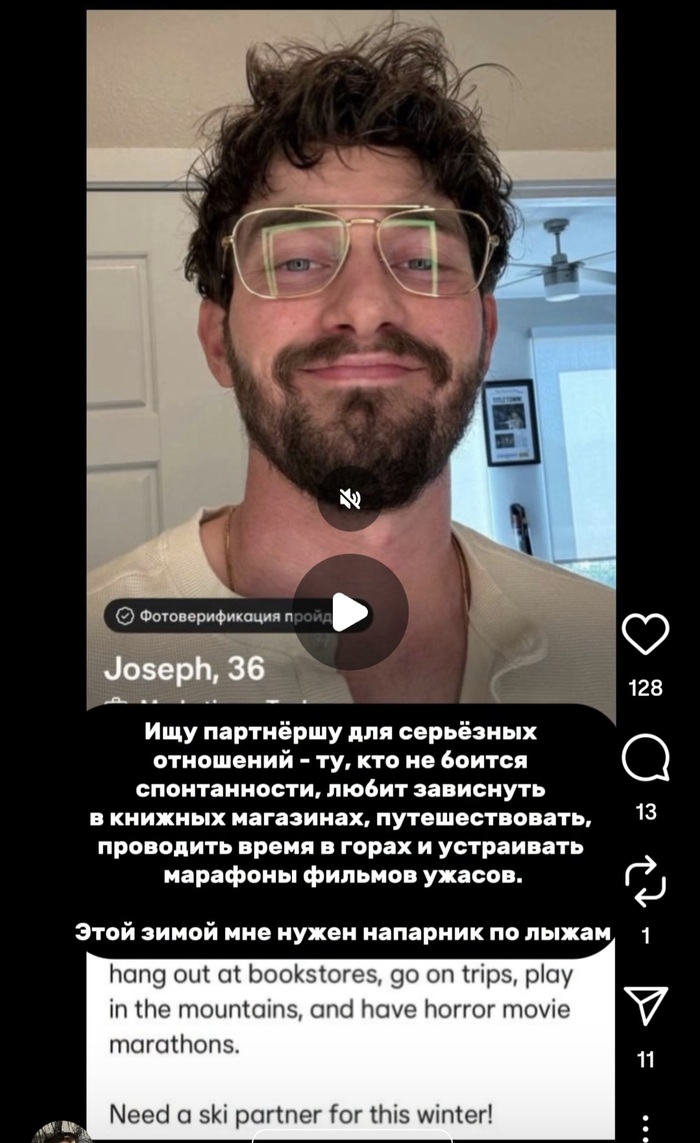The height and width of the screenshot is (1143, 700).
Task: Repost this reel
Action: (x=645, y=879)
